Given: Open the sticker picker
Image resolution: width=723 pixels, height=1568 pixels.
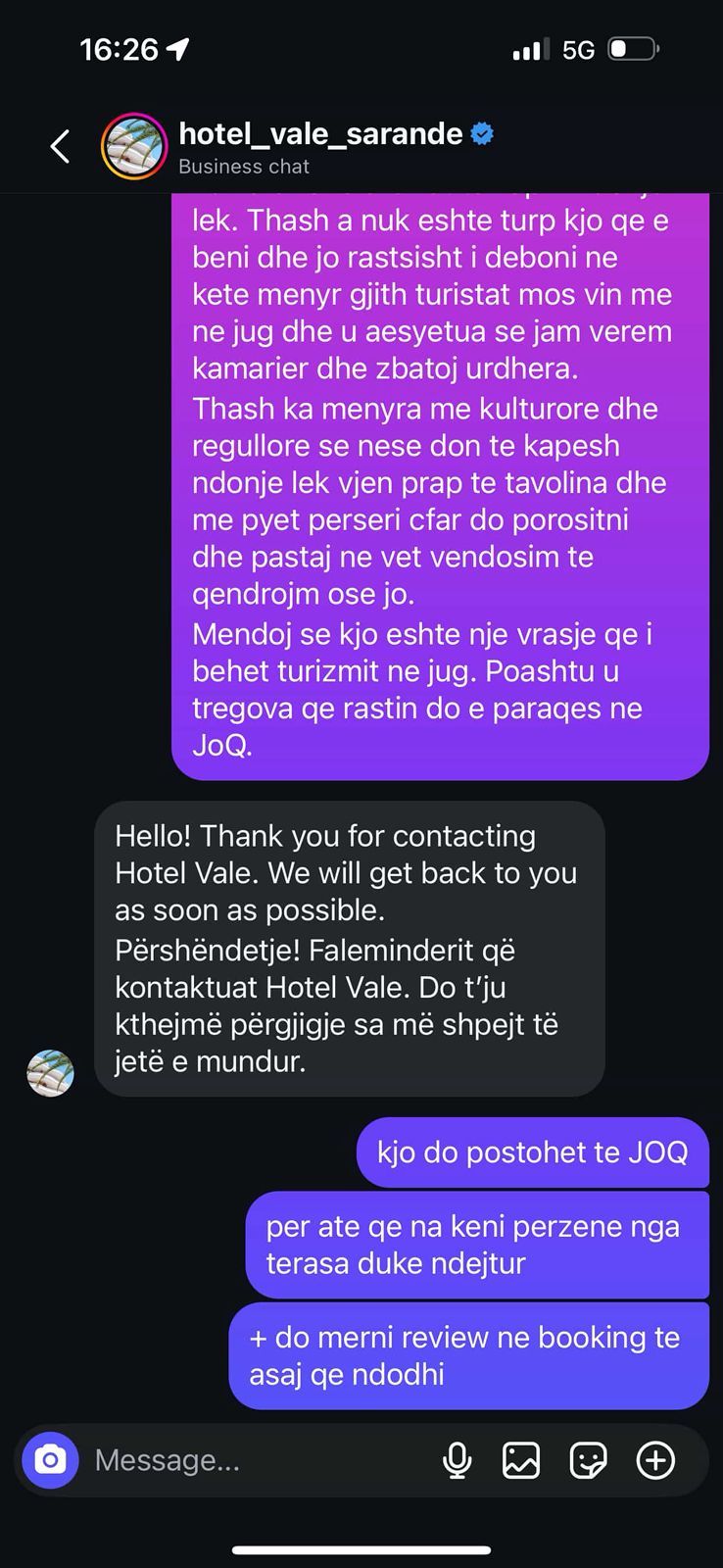Looking at the screenshot, I should click(x=588, y=1460).
